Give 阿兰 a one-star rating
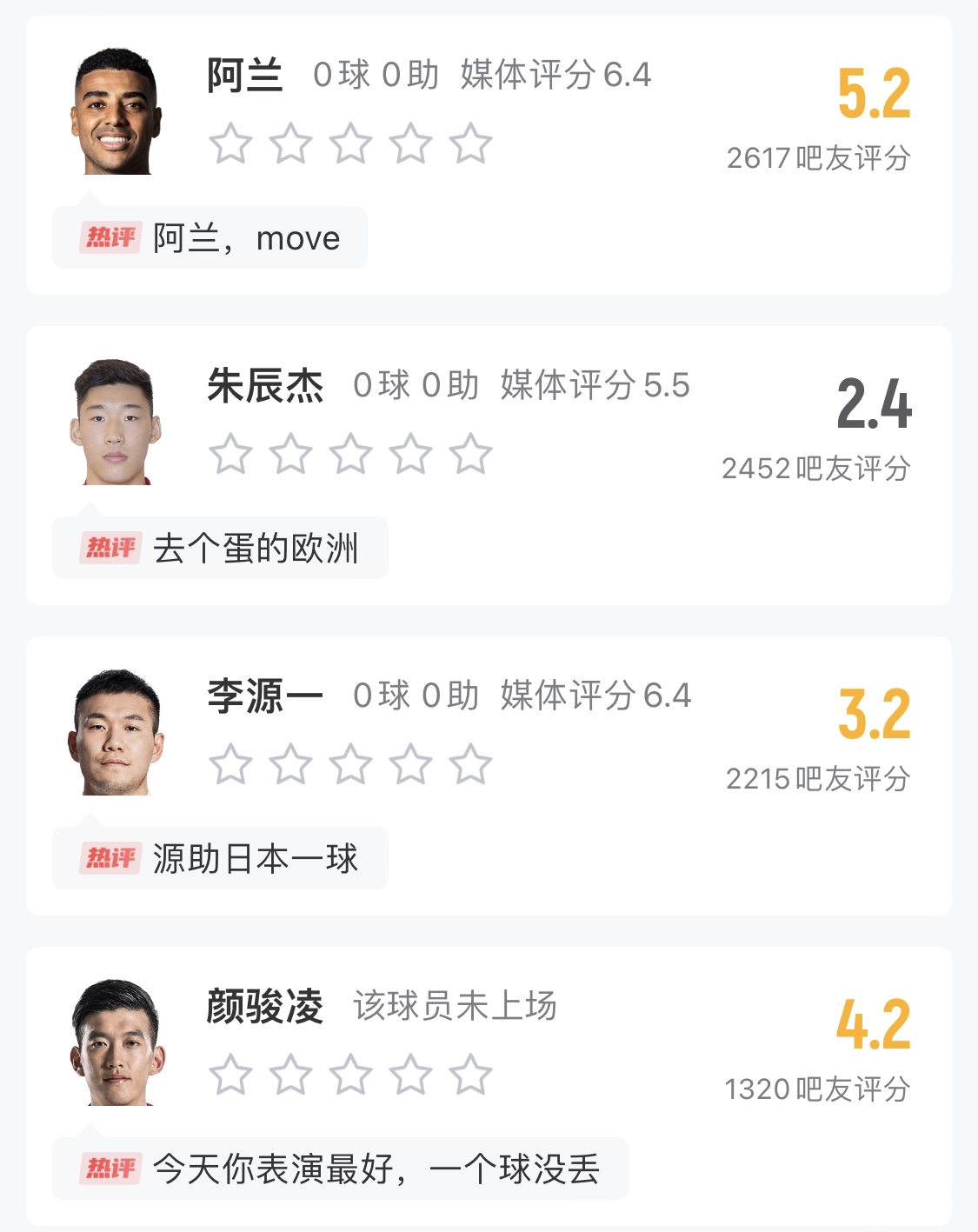Viewport: 978px width, 1232px height. (x=231, y=143)
